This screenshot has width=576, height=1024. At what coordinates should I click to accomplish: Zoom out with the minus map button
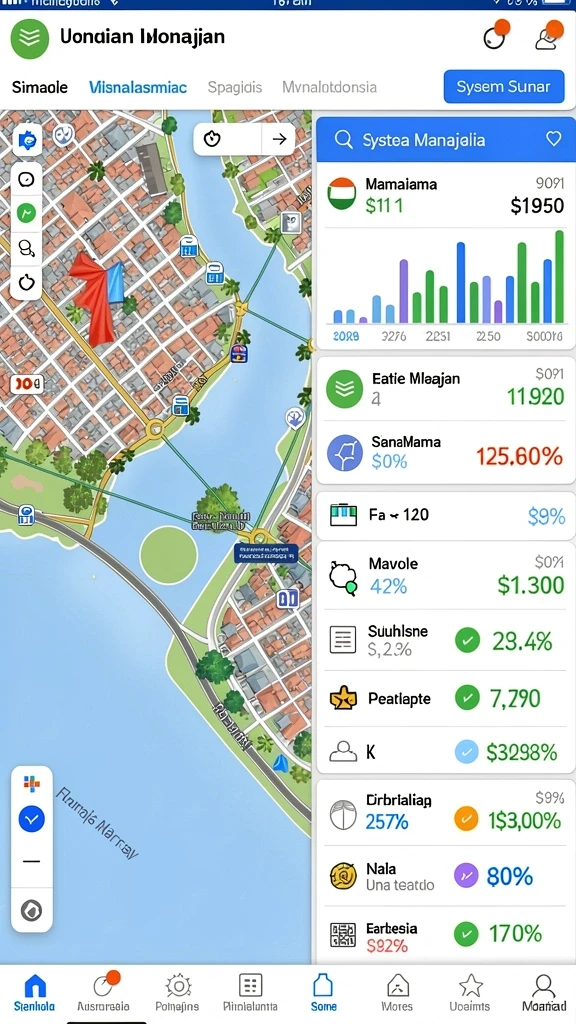tap(31, 861)
